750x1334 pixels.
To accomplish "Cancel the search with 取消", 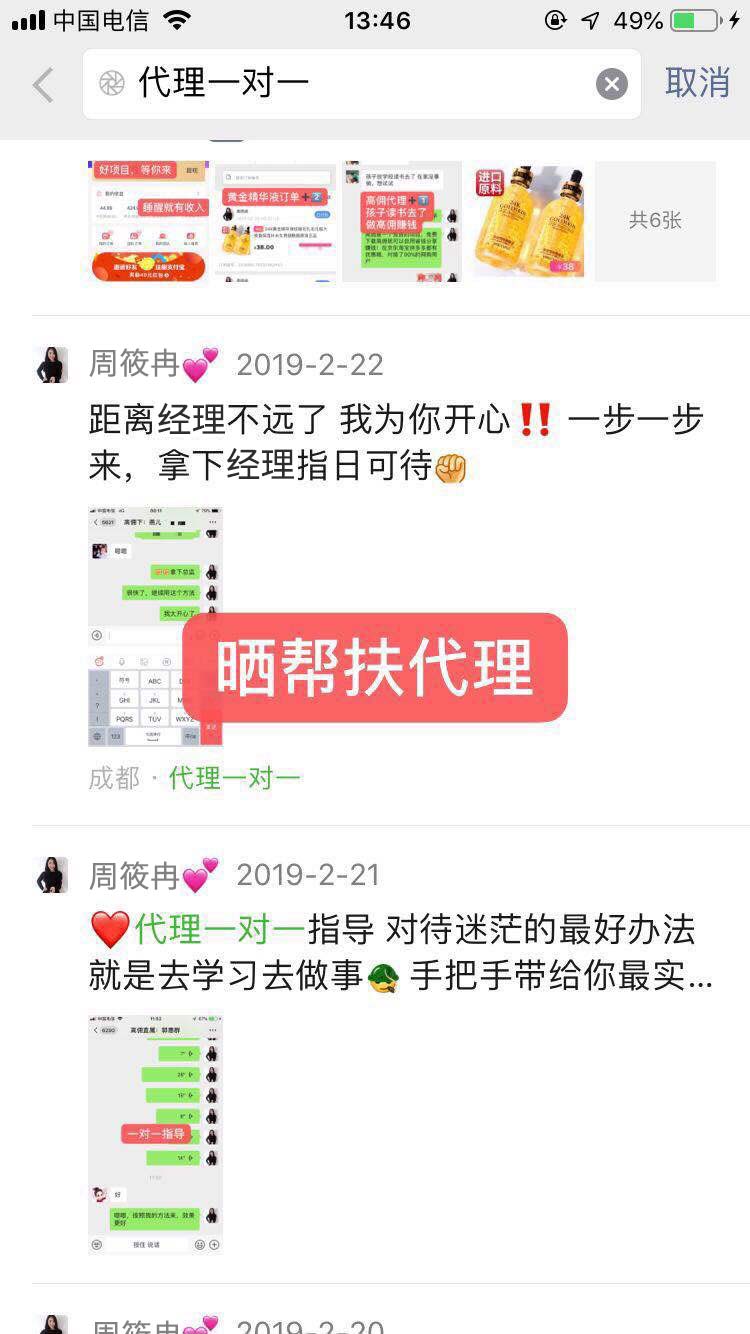I will 697,83.
